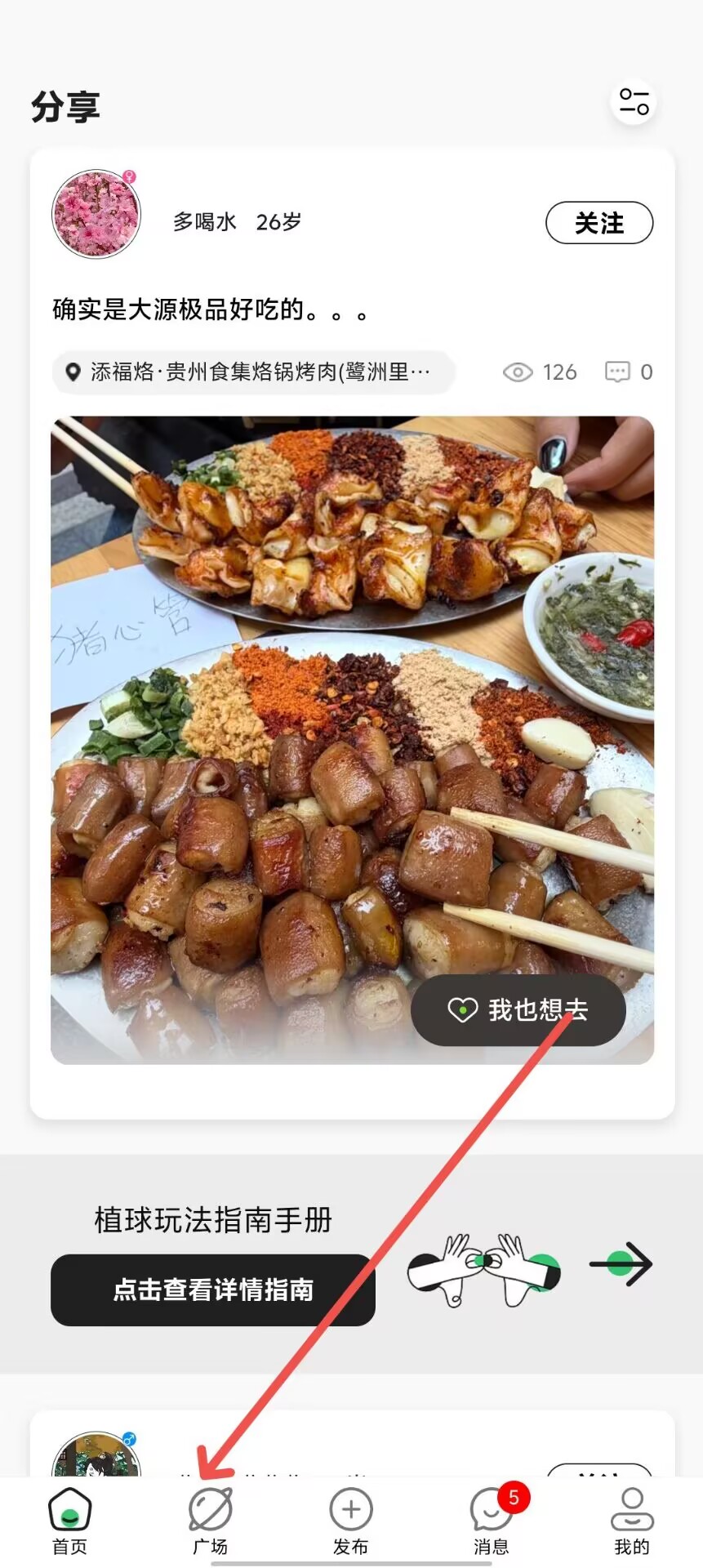Tap 点击查看详情指南 button
The image size is (703, 1568).
pos(213,1290)
